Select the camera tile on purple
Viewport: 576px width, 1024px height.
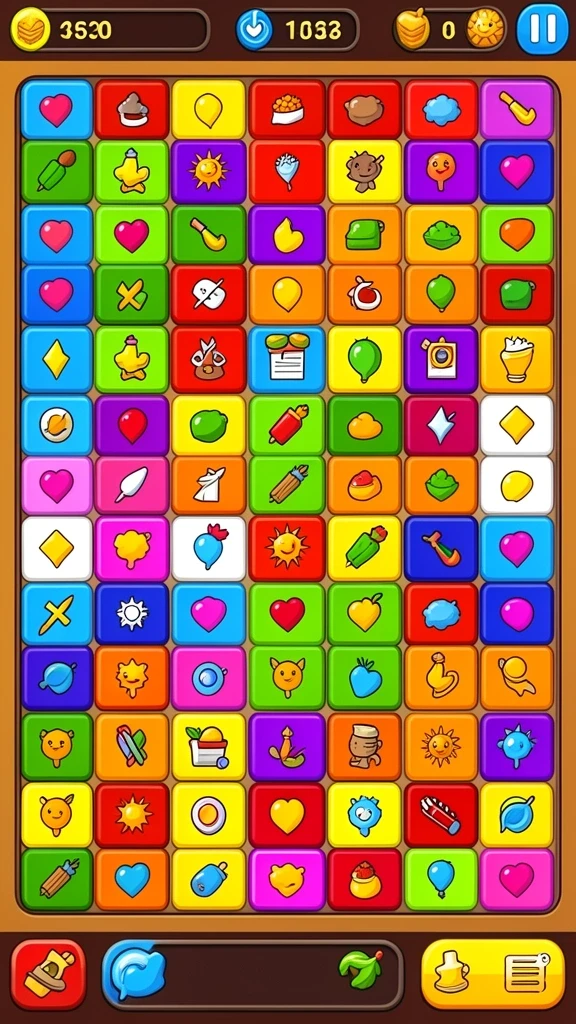(x=441, y=360)
